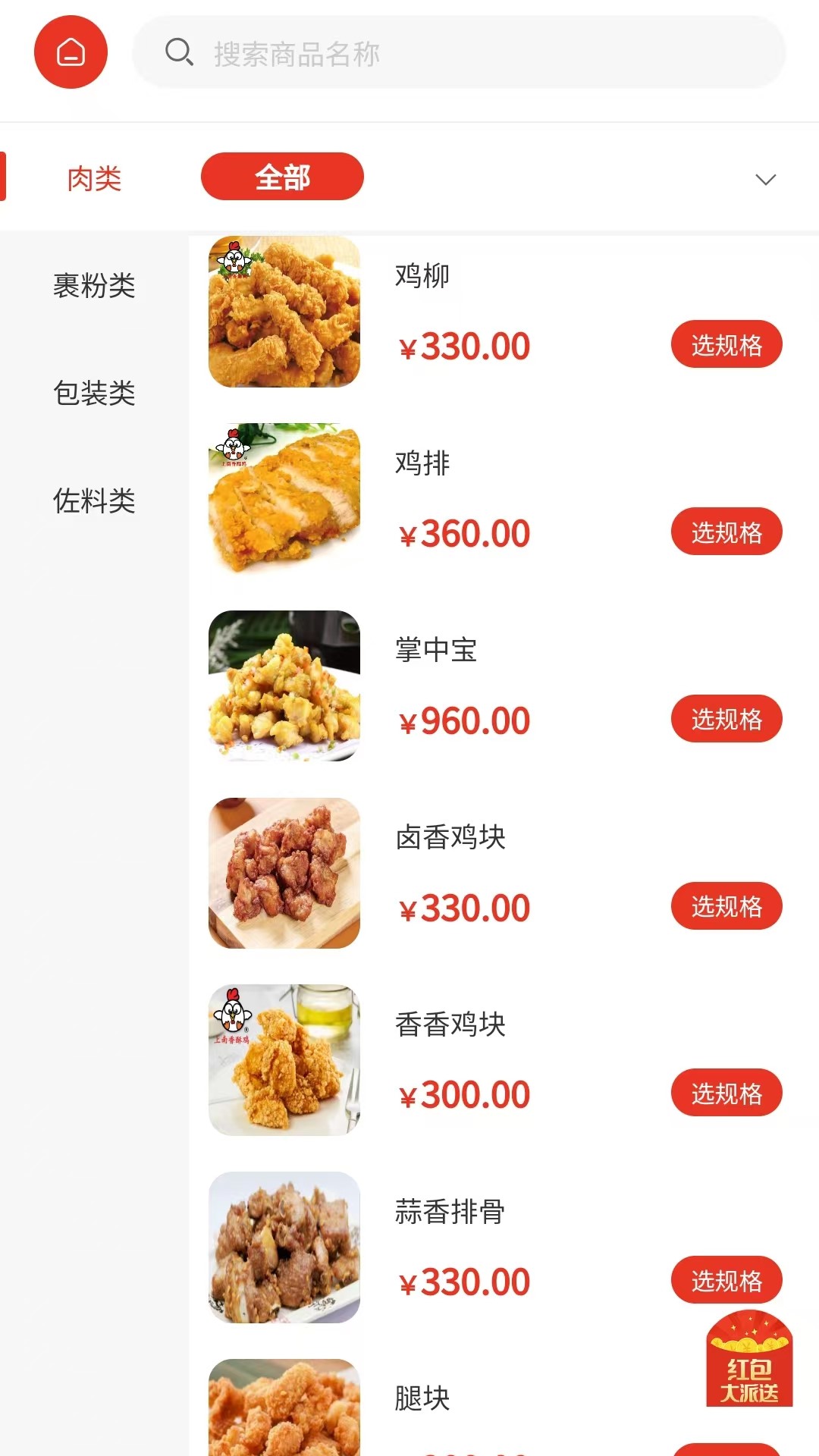
Task: Activate the 全部 filter button
Action: click(281, 176)
